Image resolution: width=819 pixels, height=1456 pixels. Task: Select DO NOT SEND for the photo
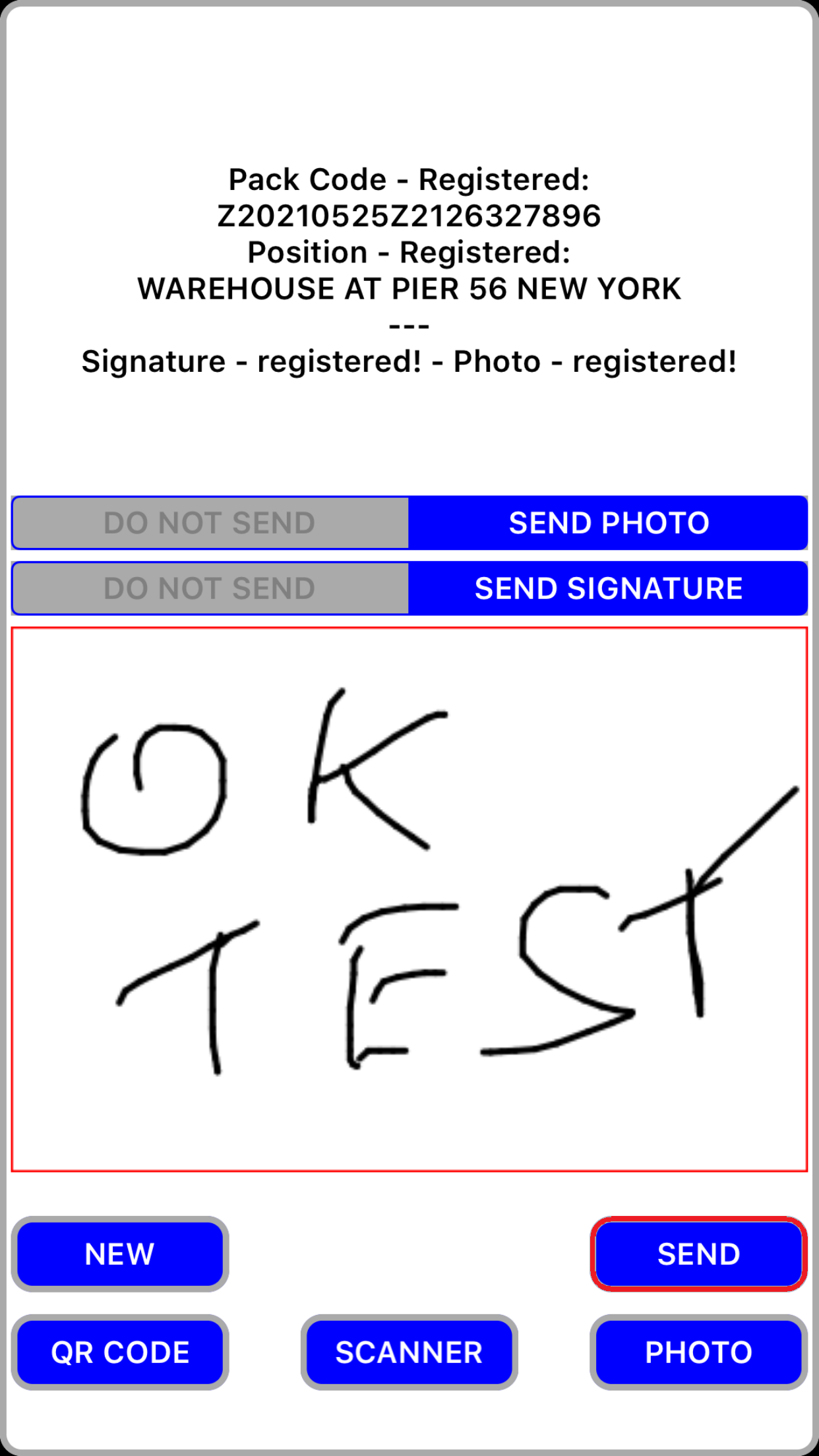pos(210,523)
